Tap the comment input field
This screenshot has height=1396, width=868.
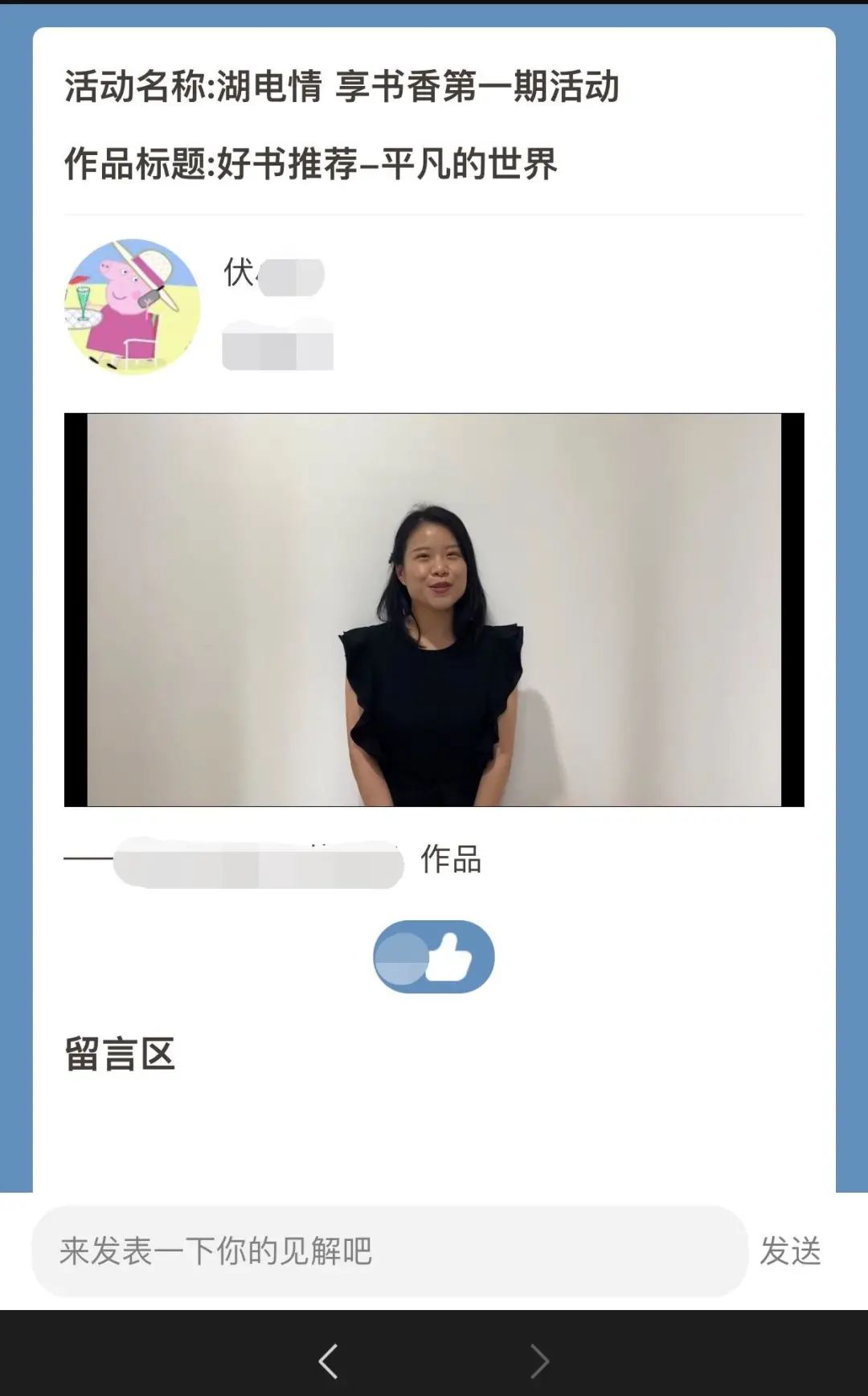[389, 1251]
